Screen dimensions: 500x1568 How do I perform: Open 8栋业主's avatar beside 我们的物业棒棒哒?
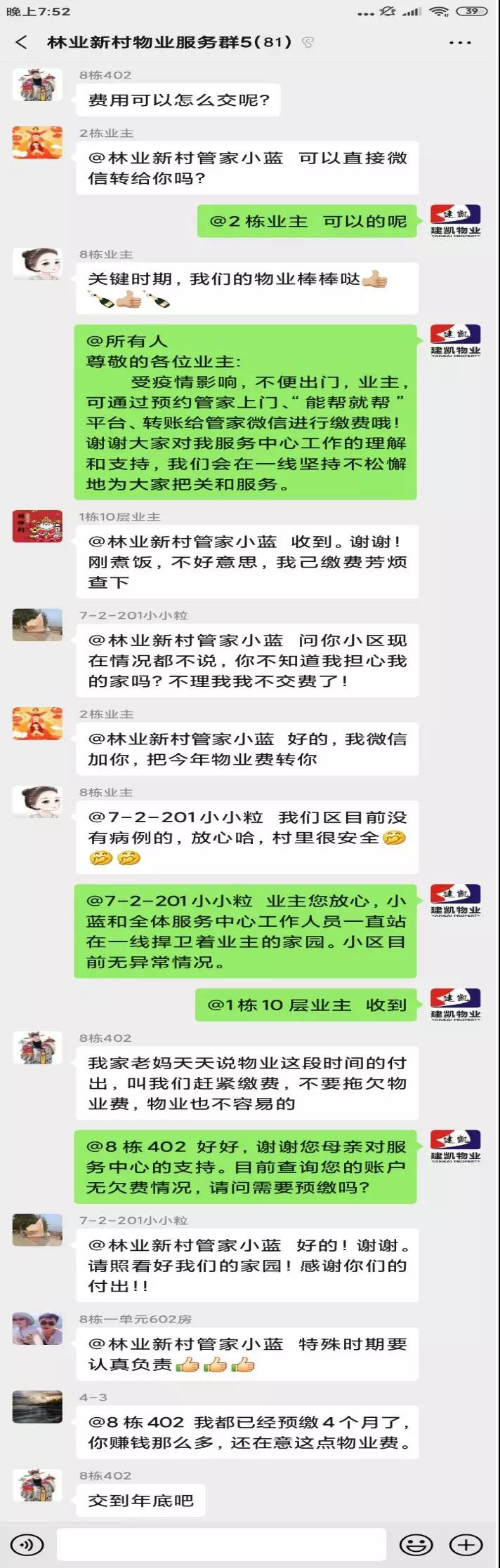click(37, 264)
